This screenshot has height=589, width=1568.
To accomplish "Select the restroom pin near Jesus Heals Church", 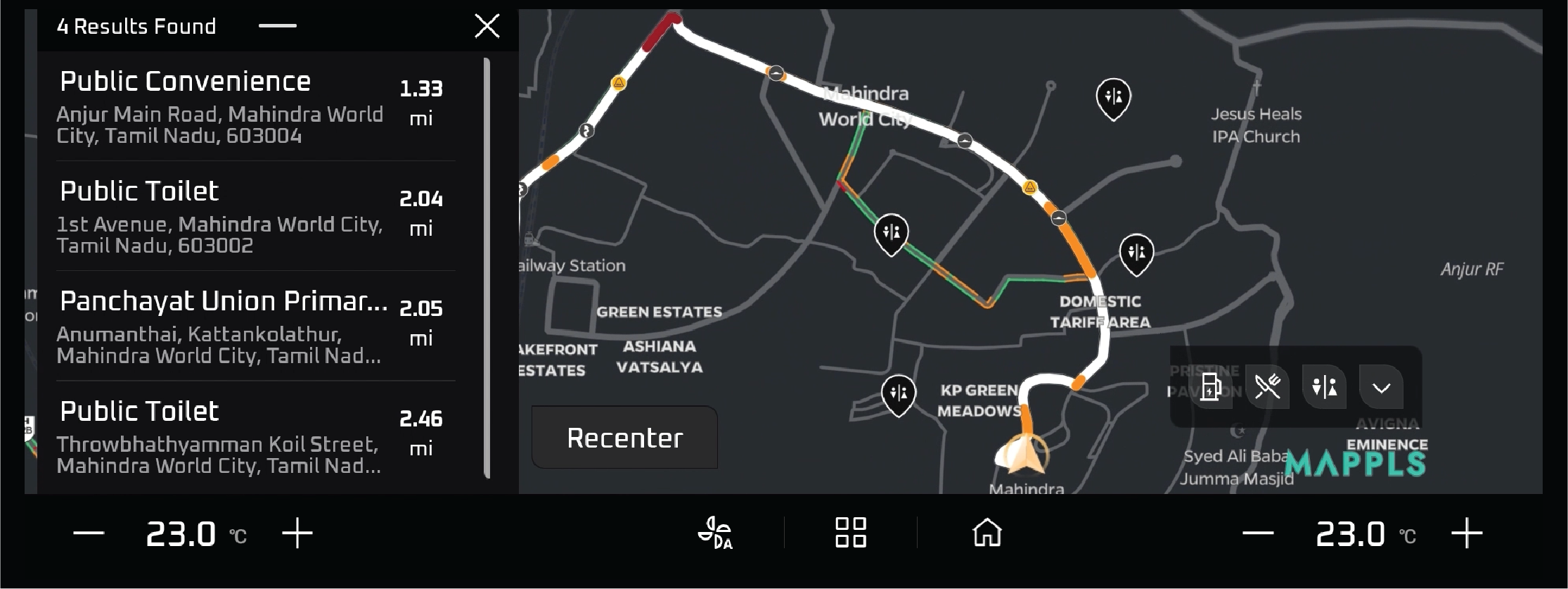I will click(x=1113, y=97).
